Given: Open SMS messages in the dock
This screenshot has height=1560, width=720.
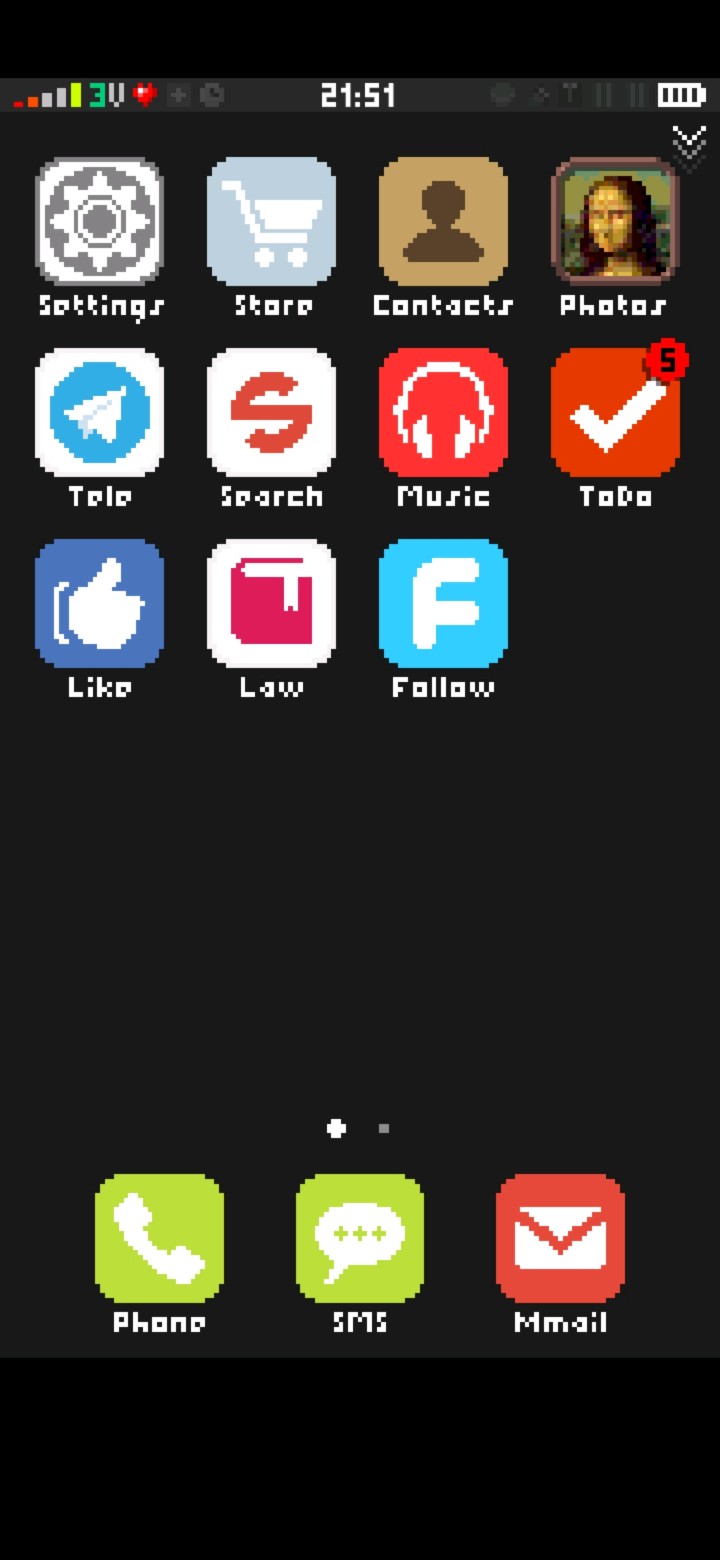Looking at the screenshot, I should (x=360, y=1238).
